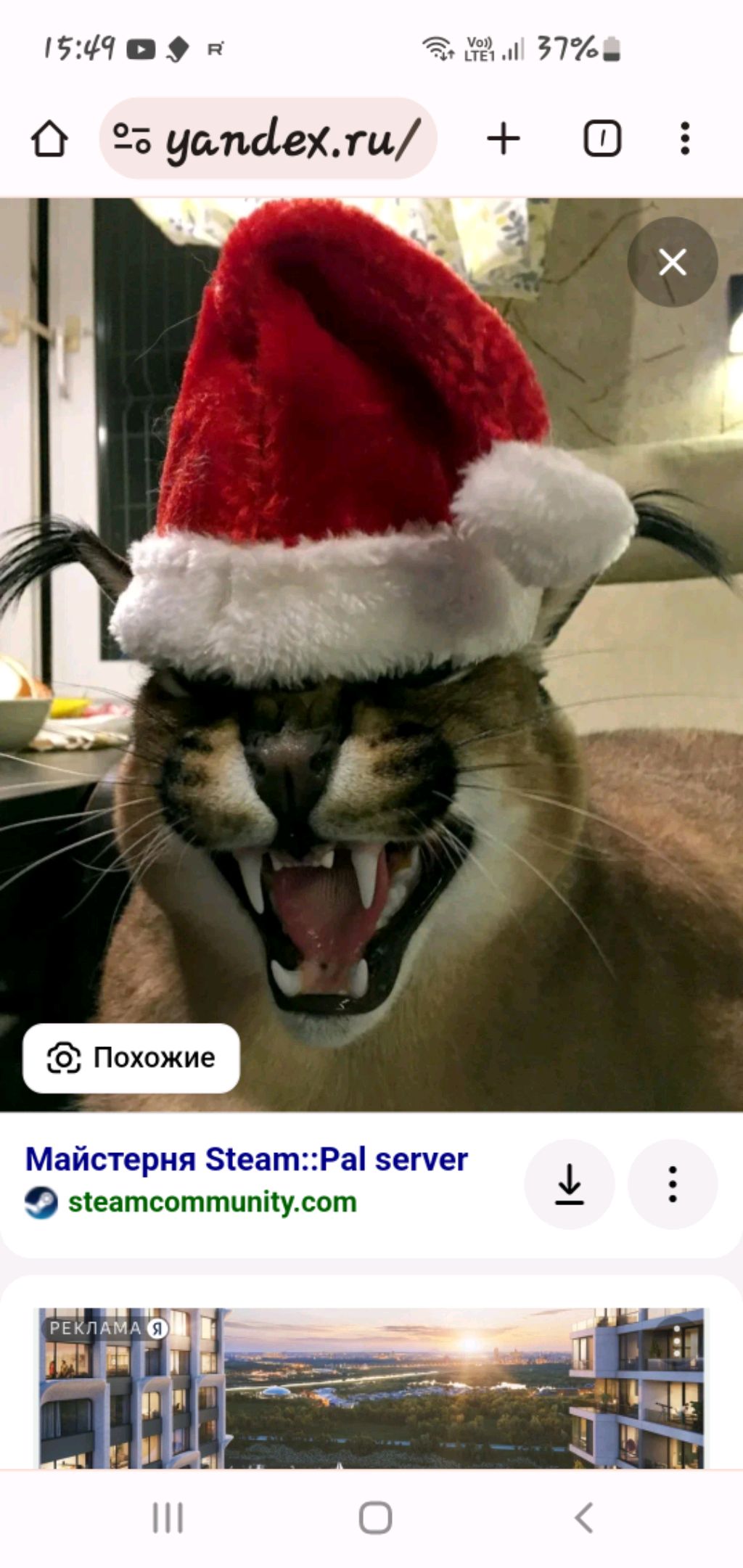Go back using system navigation
The height and width of the screenshot is (1568, 743).
(583, 1518)
